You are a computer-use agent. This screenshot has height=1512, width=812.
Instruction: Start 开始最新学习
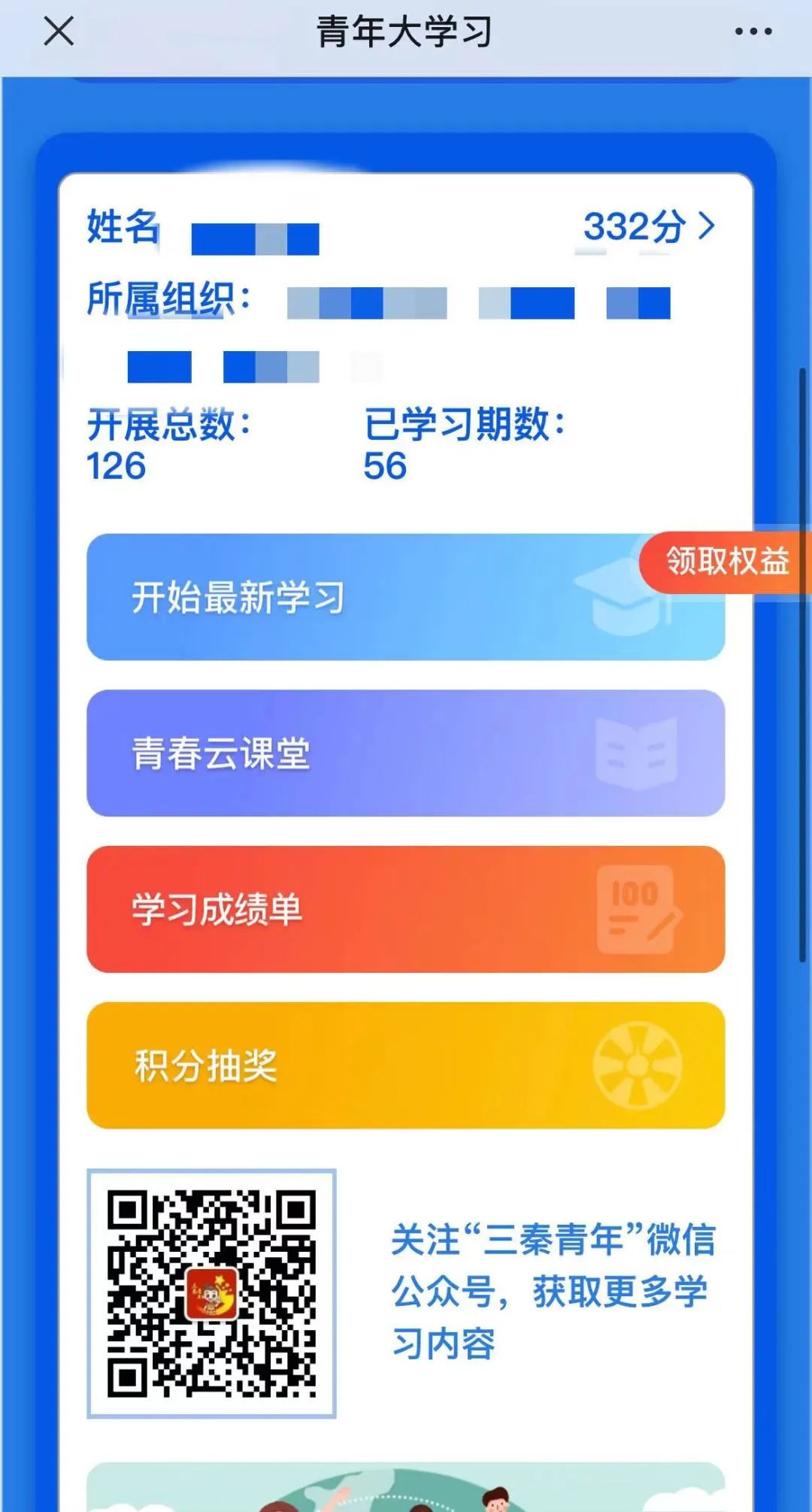click(x=361, y=598)
